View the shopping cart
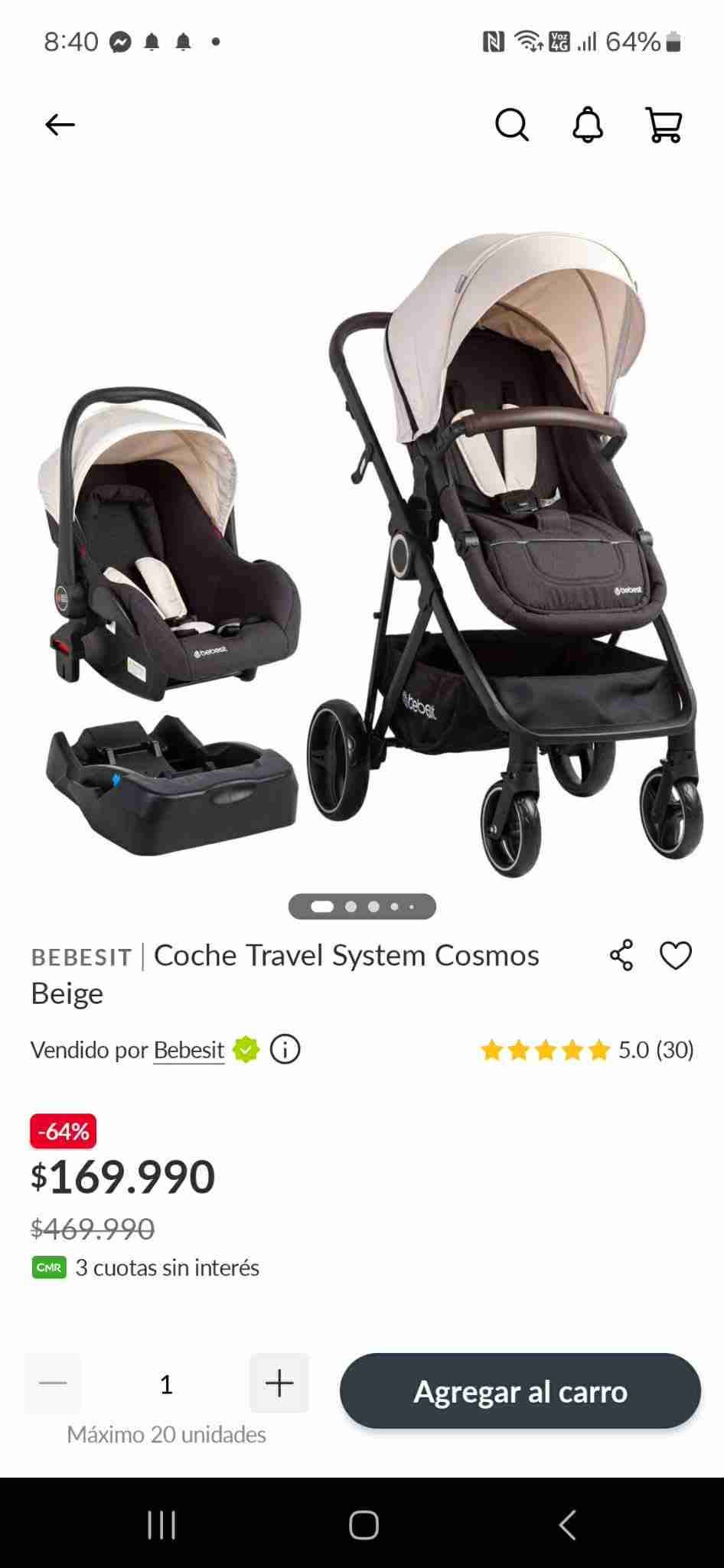Screen dimensions: 724x1568 pos(664,125)
